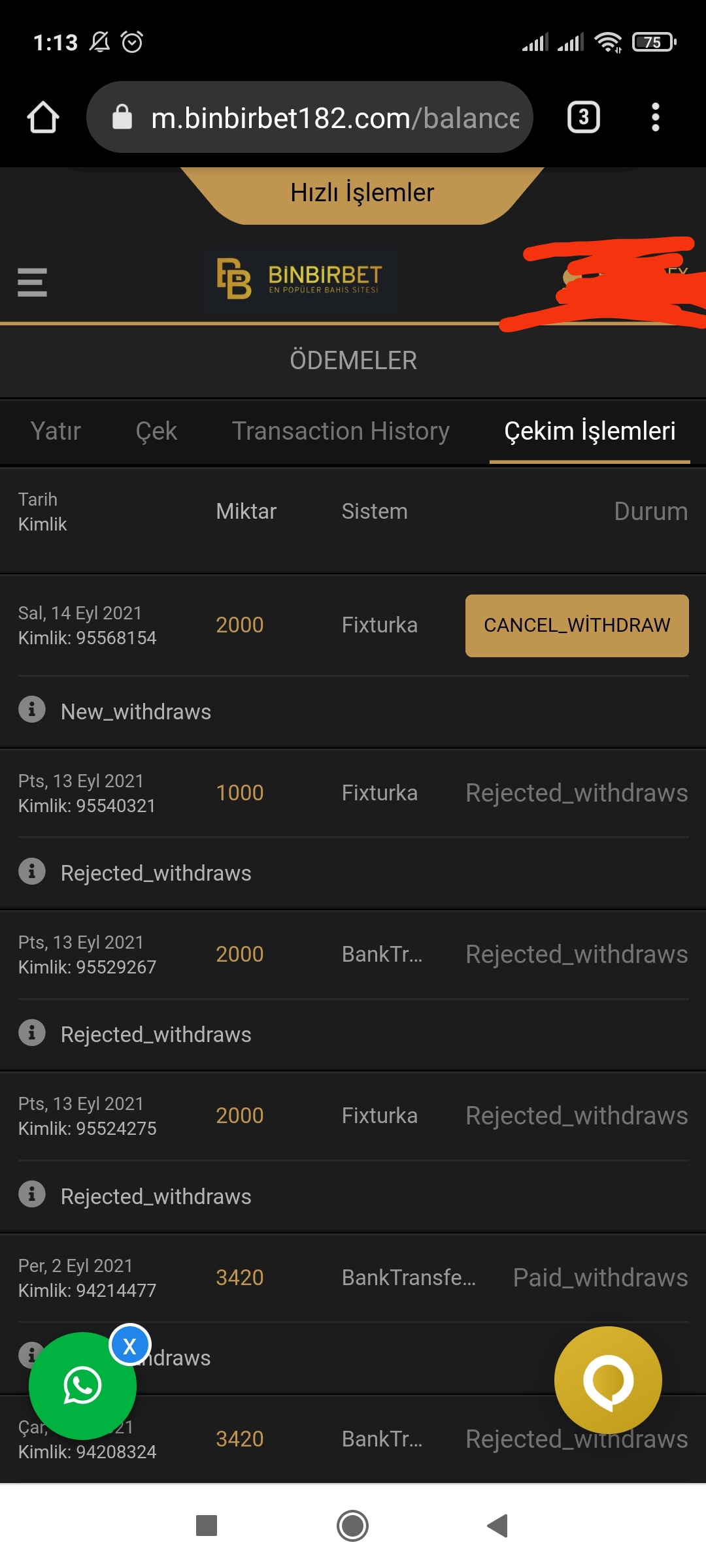Open the live chat bubble
The height and width of the screenshot is (1568, 706).
click(x=608, y=1380)
